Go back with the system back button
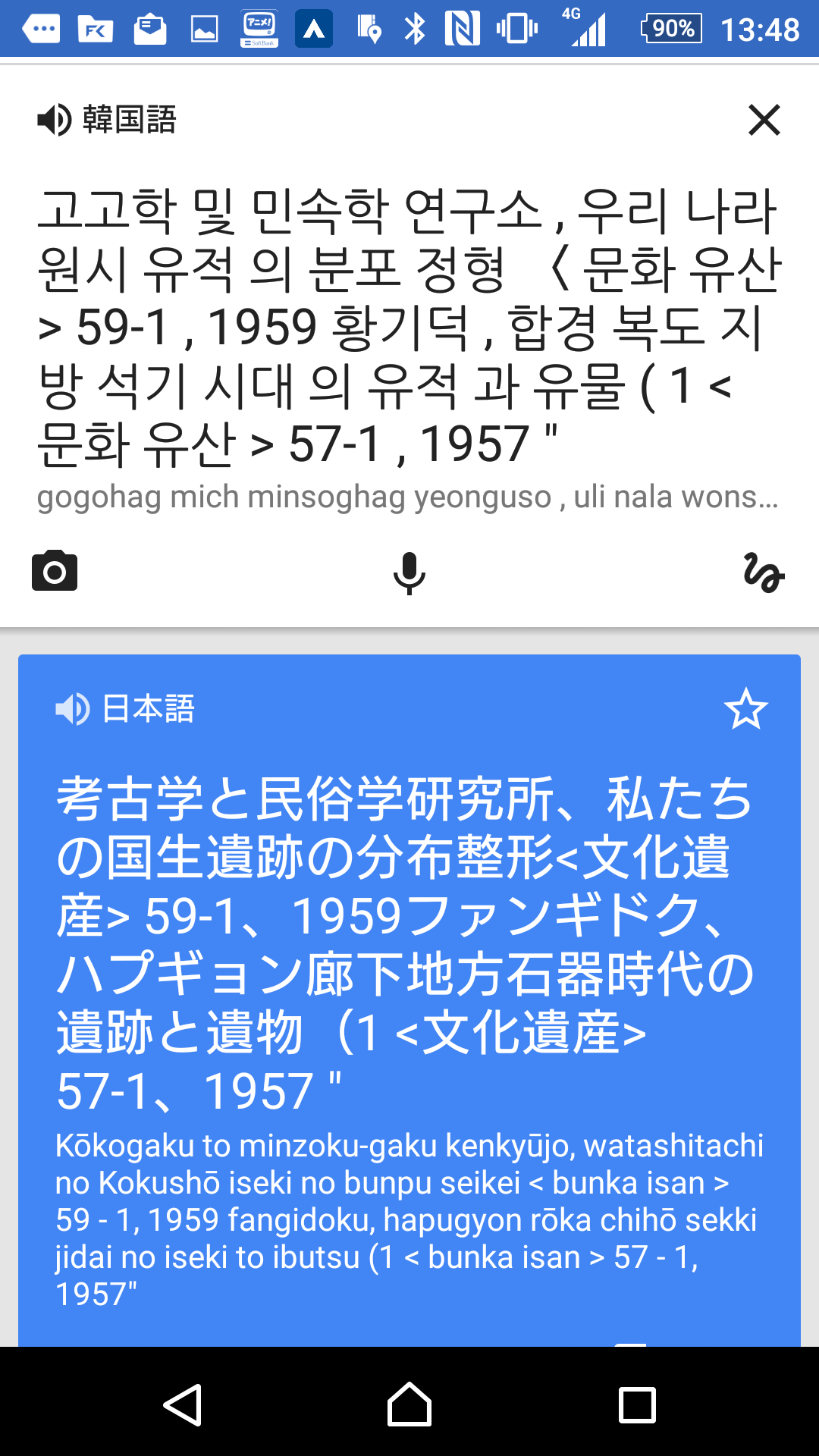 [x=183, y=1404]
